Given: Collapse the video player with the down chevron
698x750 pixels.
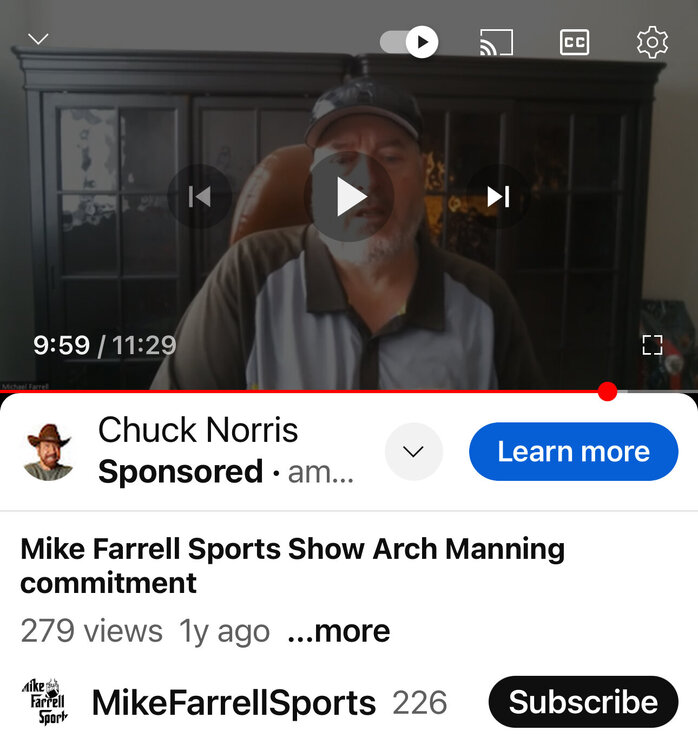Looking at the screenshot, I should [38, 40].
